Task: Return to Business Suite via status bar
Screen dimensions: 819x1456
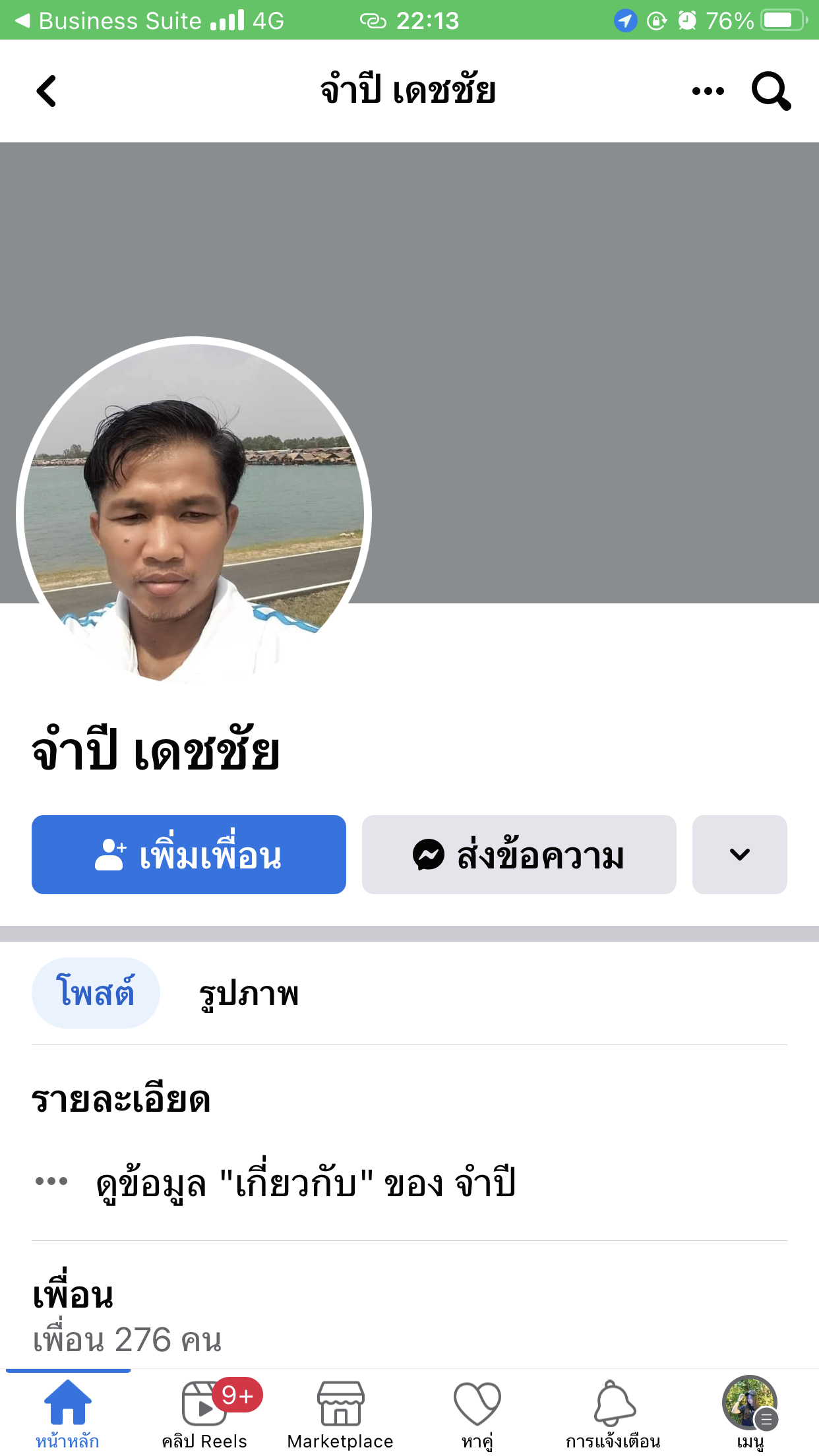Action: [109, 20]
